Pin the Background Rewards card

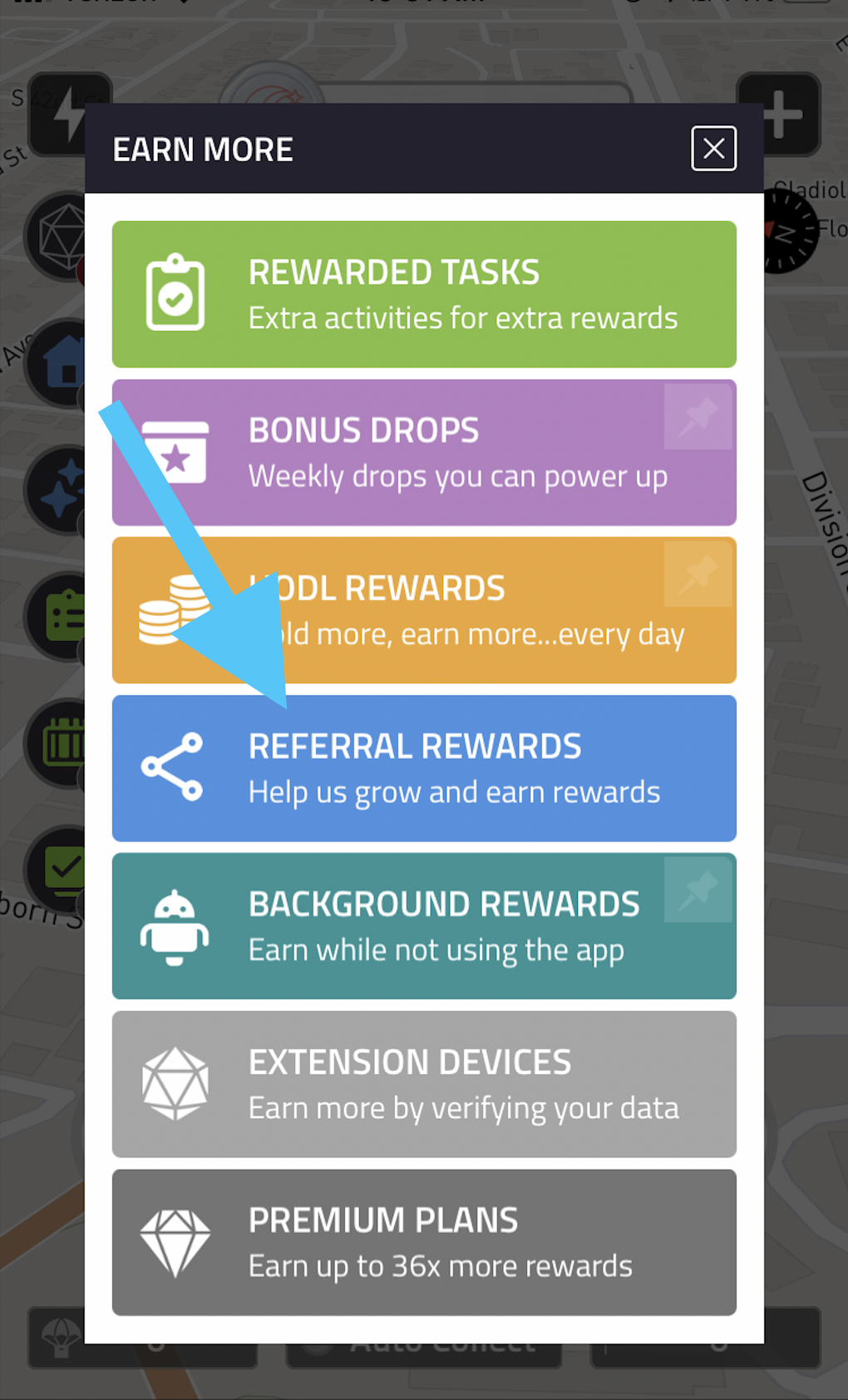698,890
